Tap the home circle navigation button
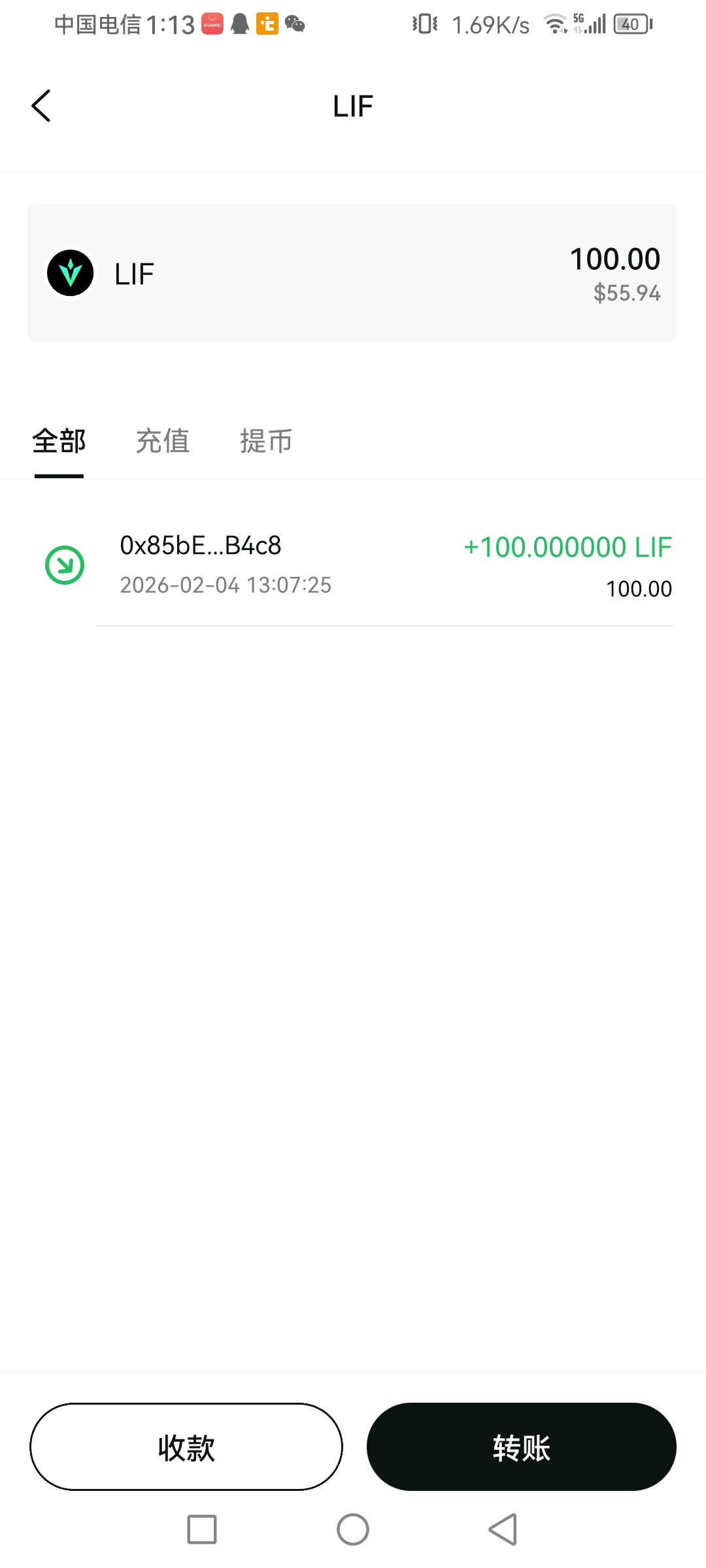Screen dimensions: 706x1568 (x=353, y=1529)
